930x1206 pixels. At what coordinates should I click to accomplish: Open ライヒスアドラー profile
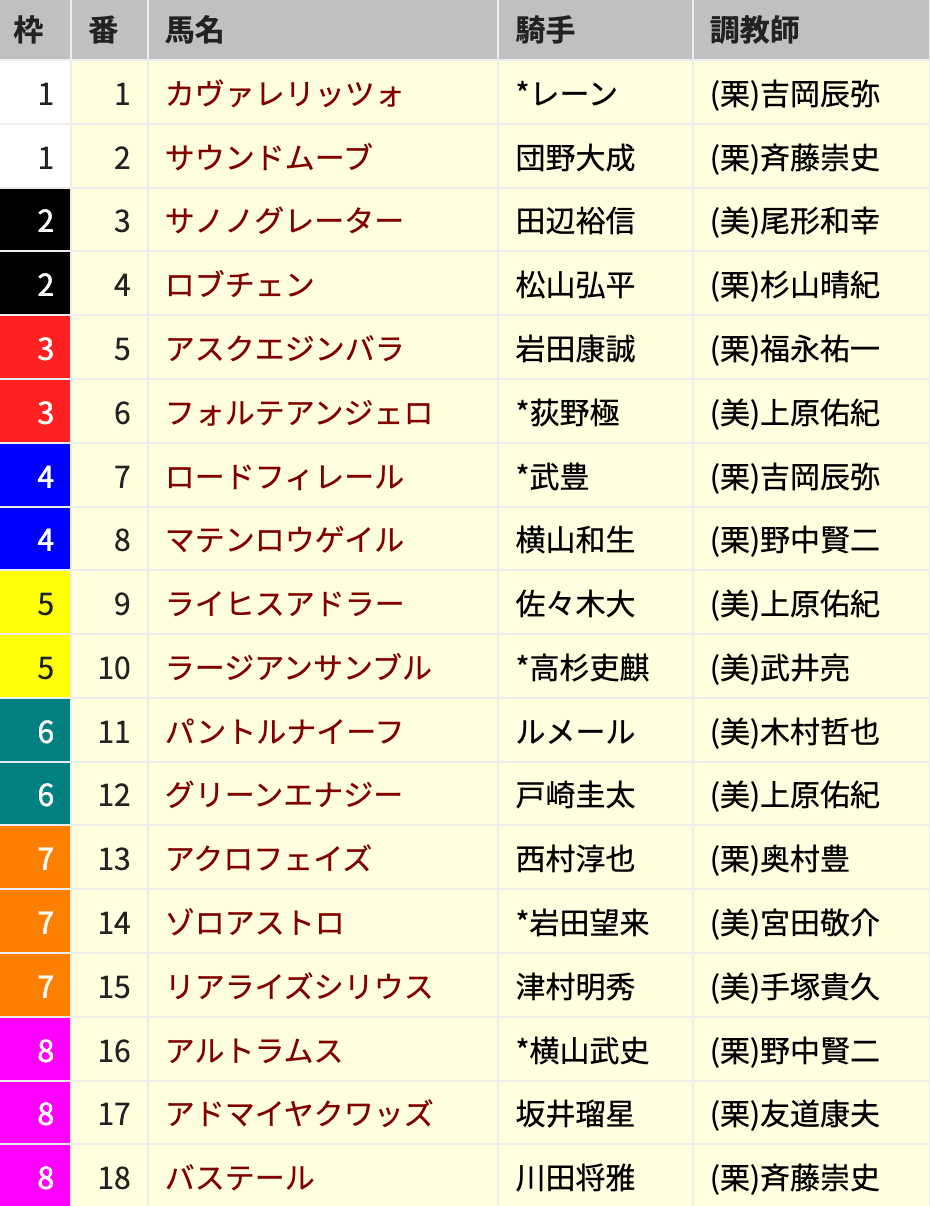[285, 604]
